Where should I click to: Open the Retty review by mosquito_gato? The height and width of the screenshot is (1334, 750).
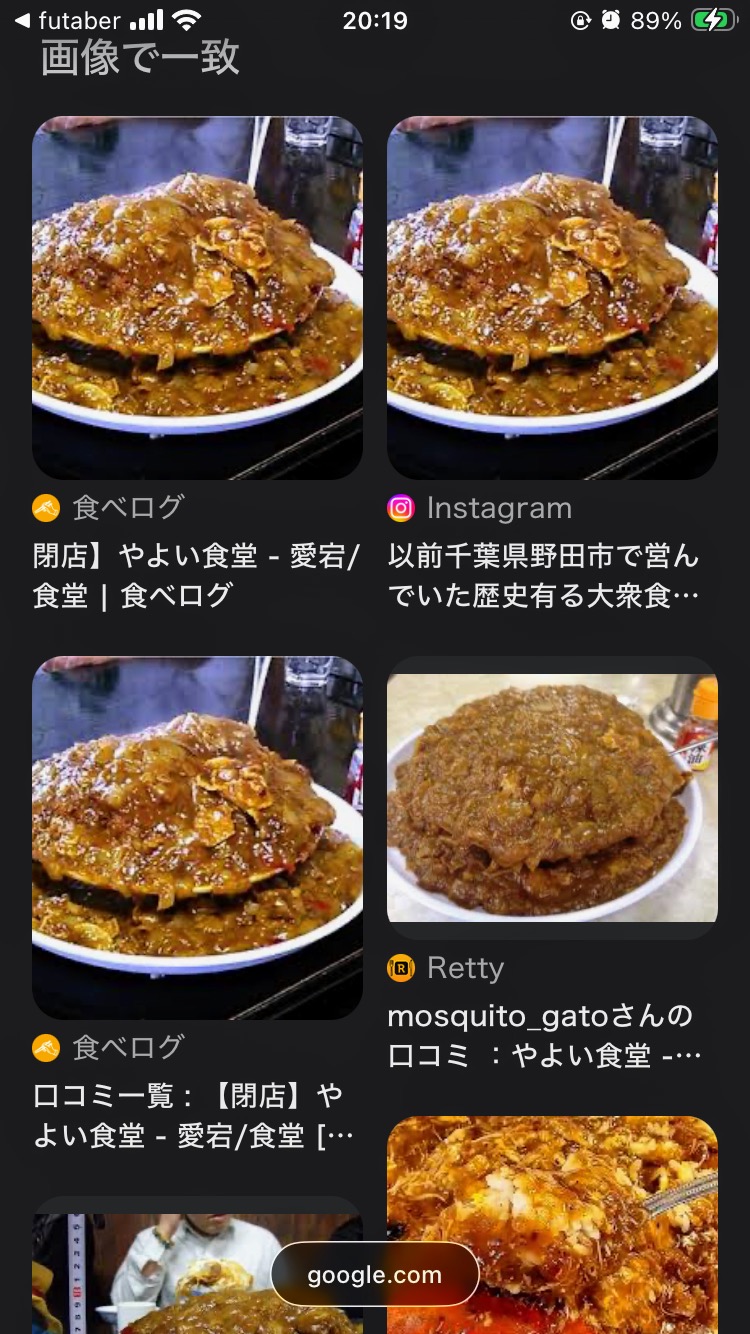point(543,1035)
